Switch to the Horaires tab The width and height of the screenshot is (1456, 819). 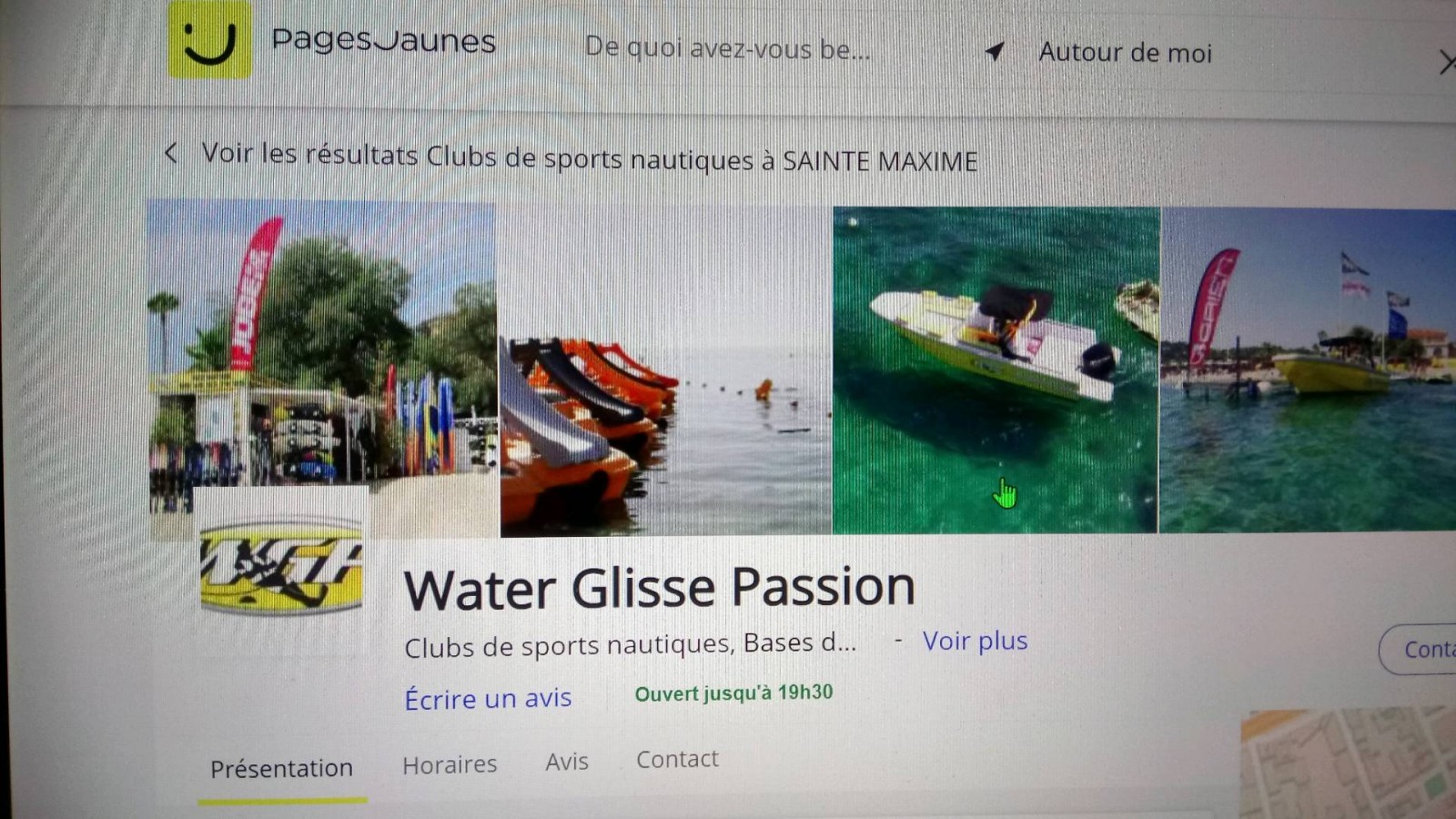pos(450,764)
